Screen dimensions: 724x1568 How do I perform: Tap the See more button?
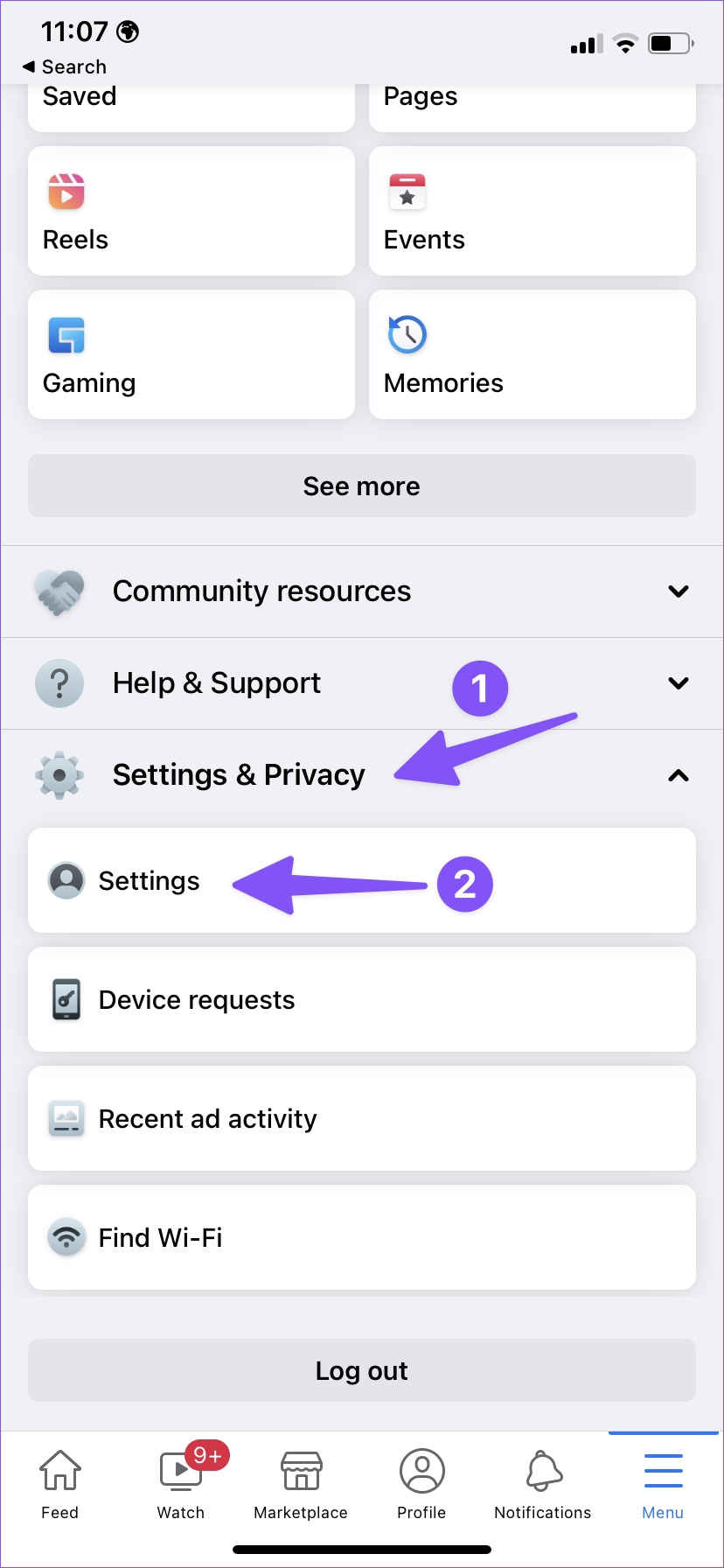pos(362,486)
